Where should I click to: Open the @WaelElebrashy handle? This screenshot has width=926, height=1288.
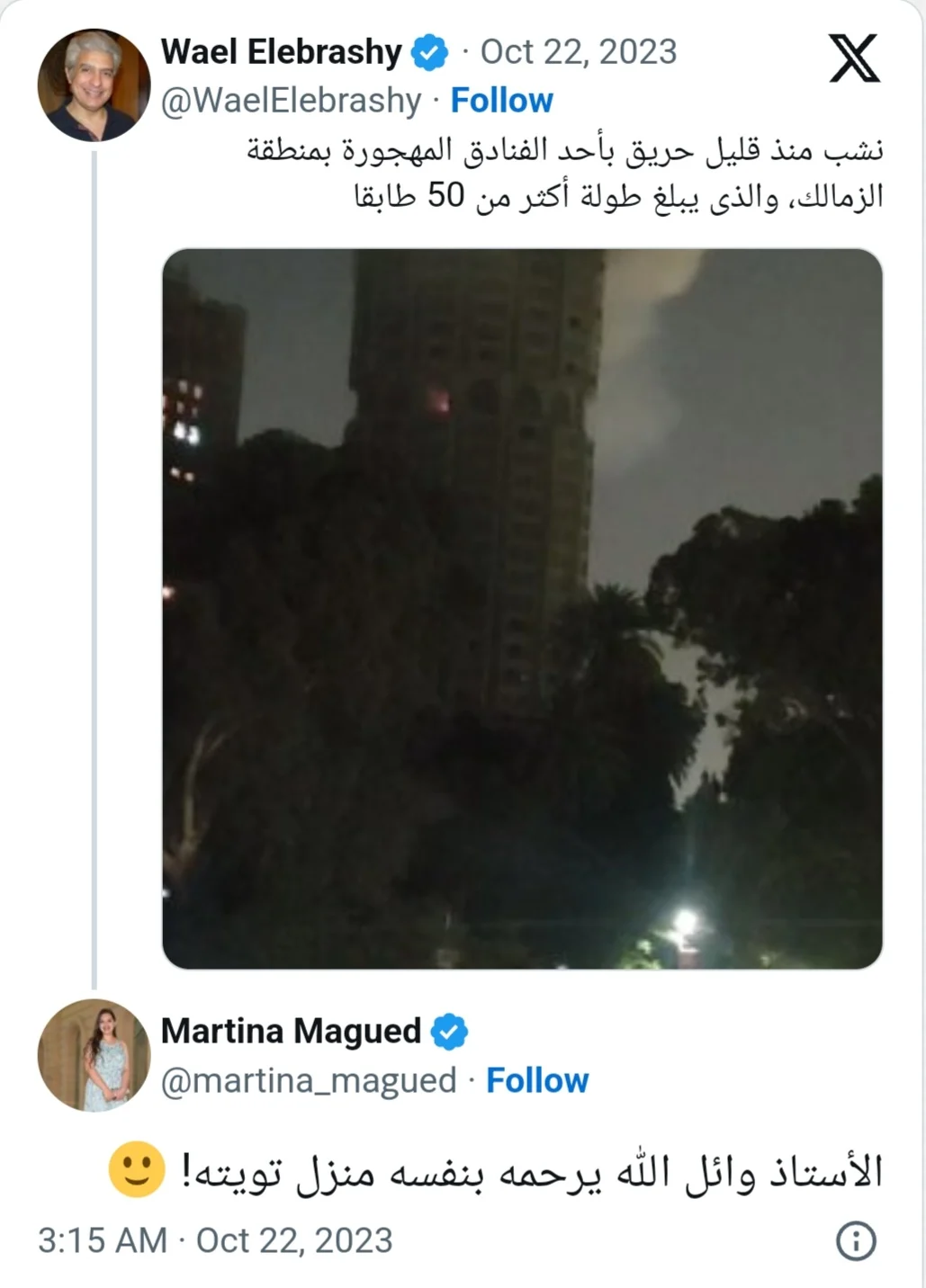(x=291, y=101)
